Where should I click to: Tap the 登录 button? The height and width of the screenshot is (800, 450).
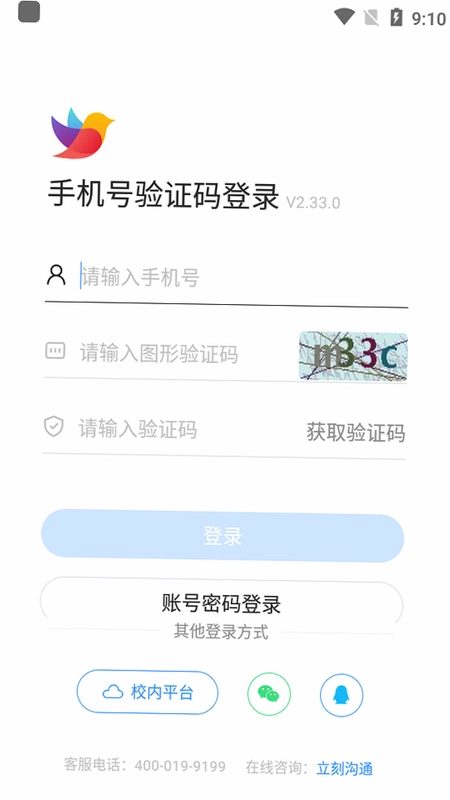pos(222,536)
